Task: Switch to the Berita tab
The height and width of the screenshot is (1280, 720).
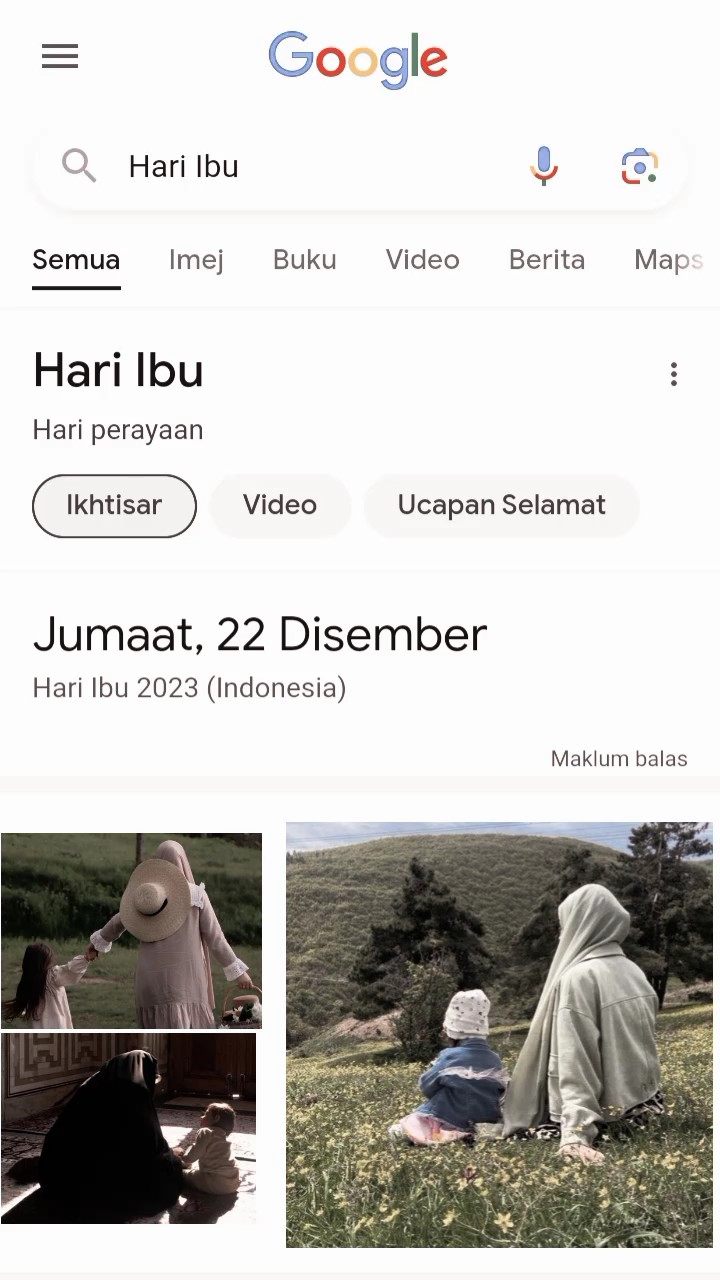Action: [547, 260]
